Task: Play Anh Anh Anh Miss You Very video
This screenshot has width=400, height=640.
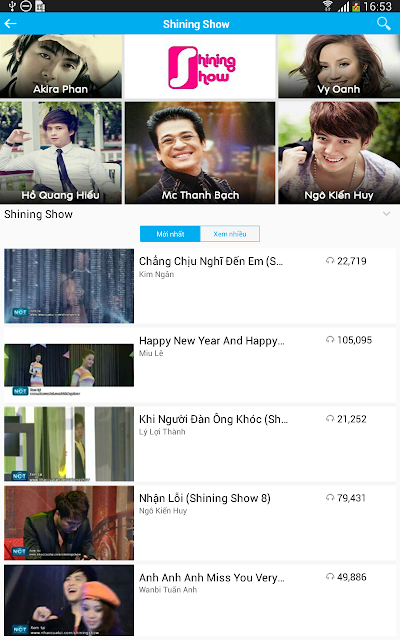Action: [x=200, y=600]
